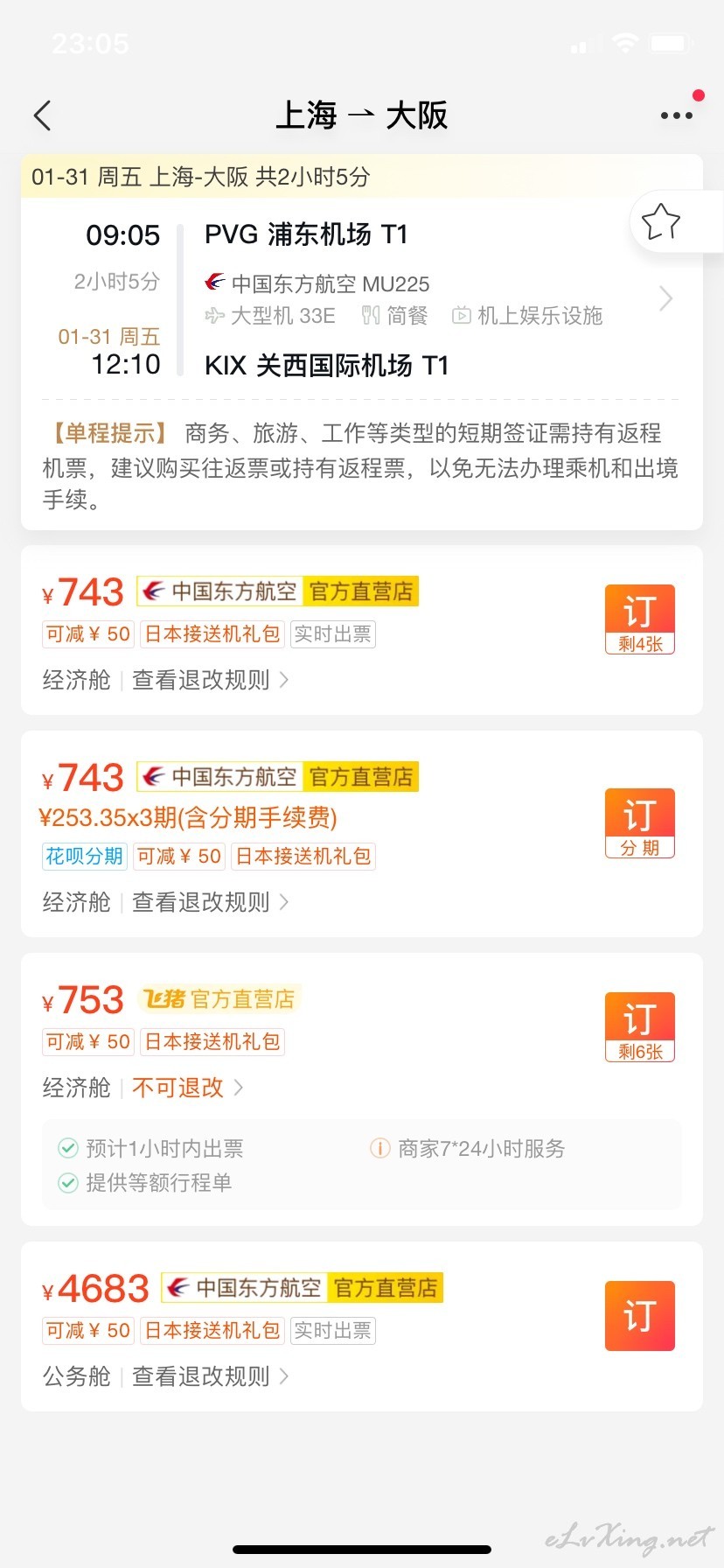The width and height of the screenshot is (724, 1568).
Task: Book the ¥4683 公务舱 fare
Action: [x=640, y=1316]
